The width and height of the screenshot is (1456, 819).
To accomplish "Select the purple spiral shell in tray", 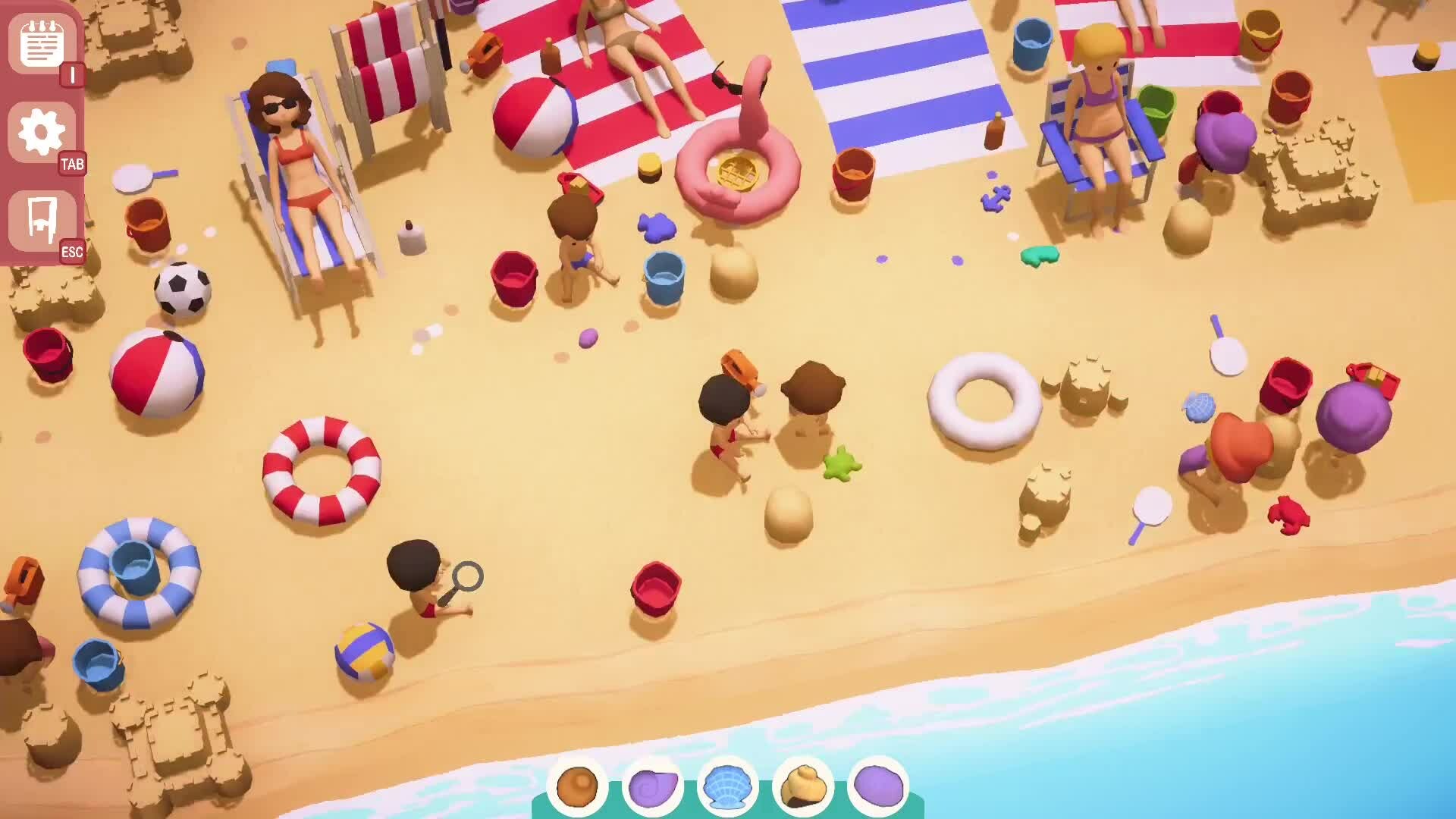I will [653, 787].
